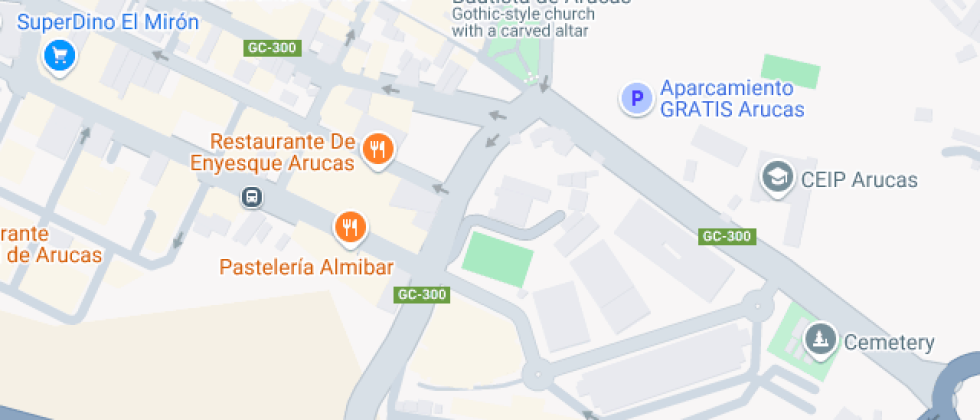
Task: Tap the Pastelería Almibar restaurant marker
Action: [x=349, y=227]
